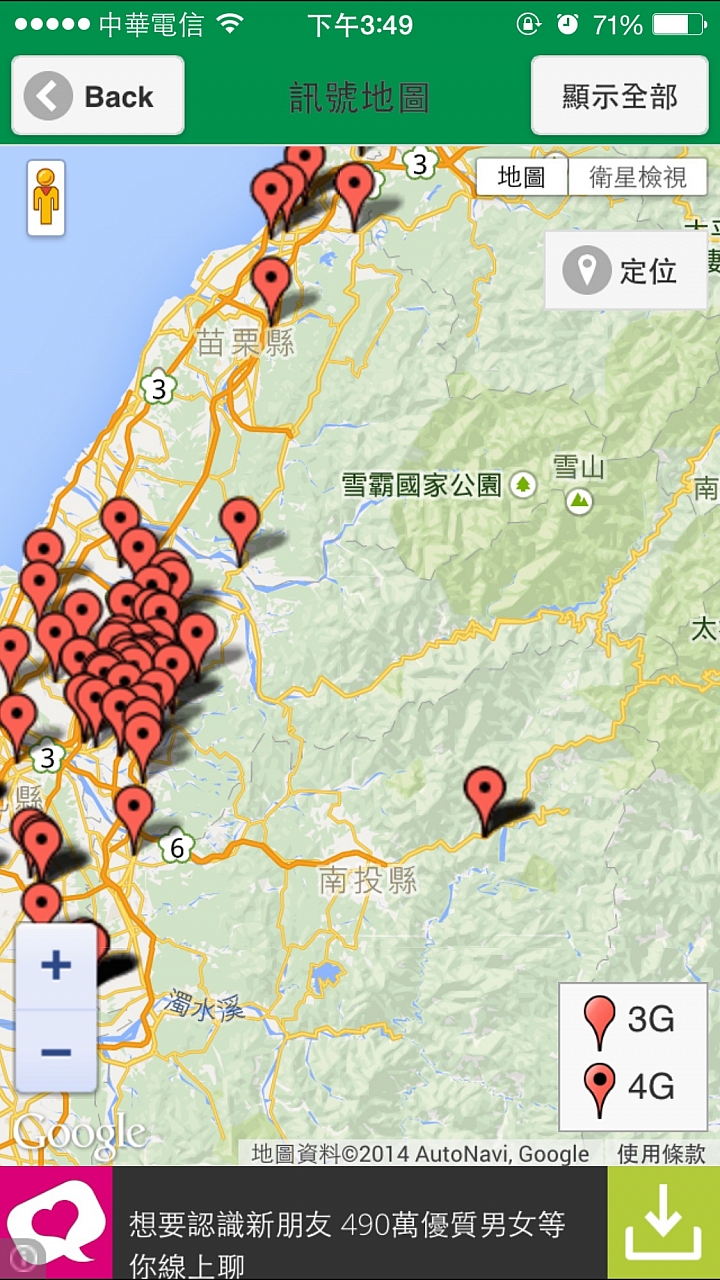
Task: Open the 使用條款 terms link
Action: coord(661,1153)
